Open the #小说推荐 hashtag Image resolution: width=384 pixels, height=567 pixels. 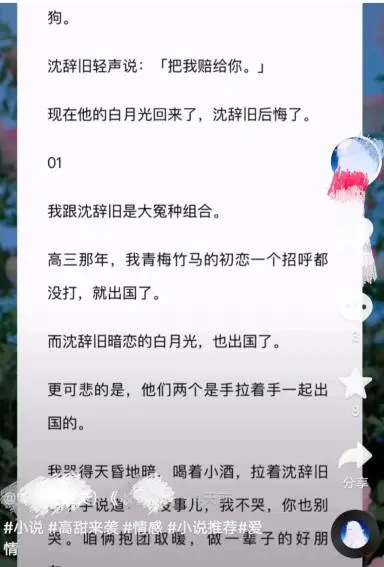(202, 528)
